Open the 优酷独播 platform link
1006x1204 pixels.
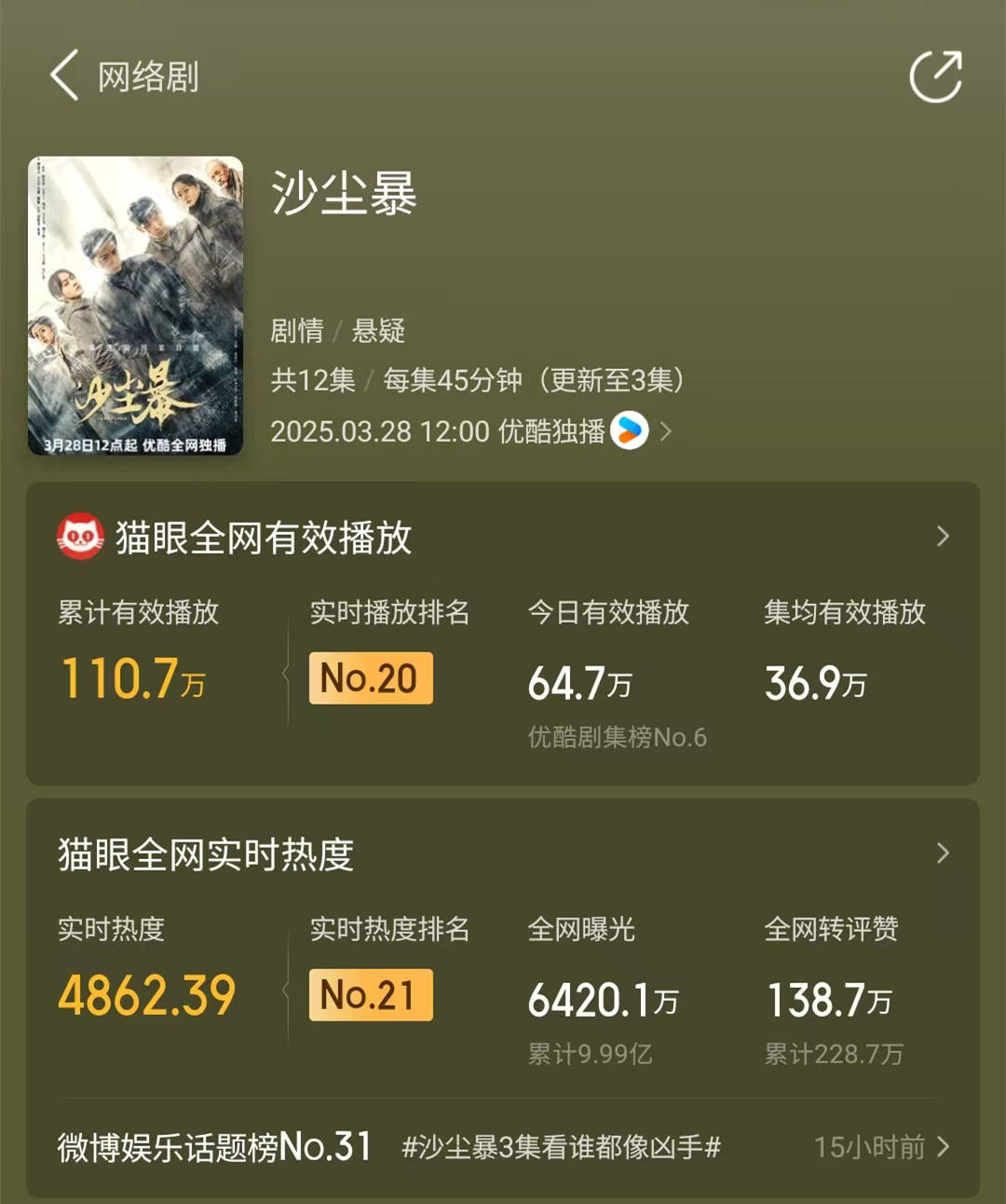630,431
